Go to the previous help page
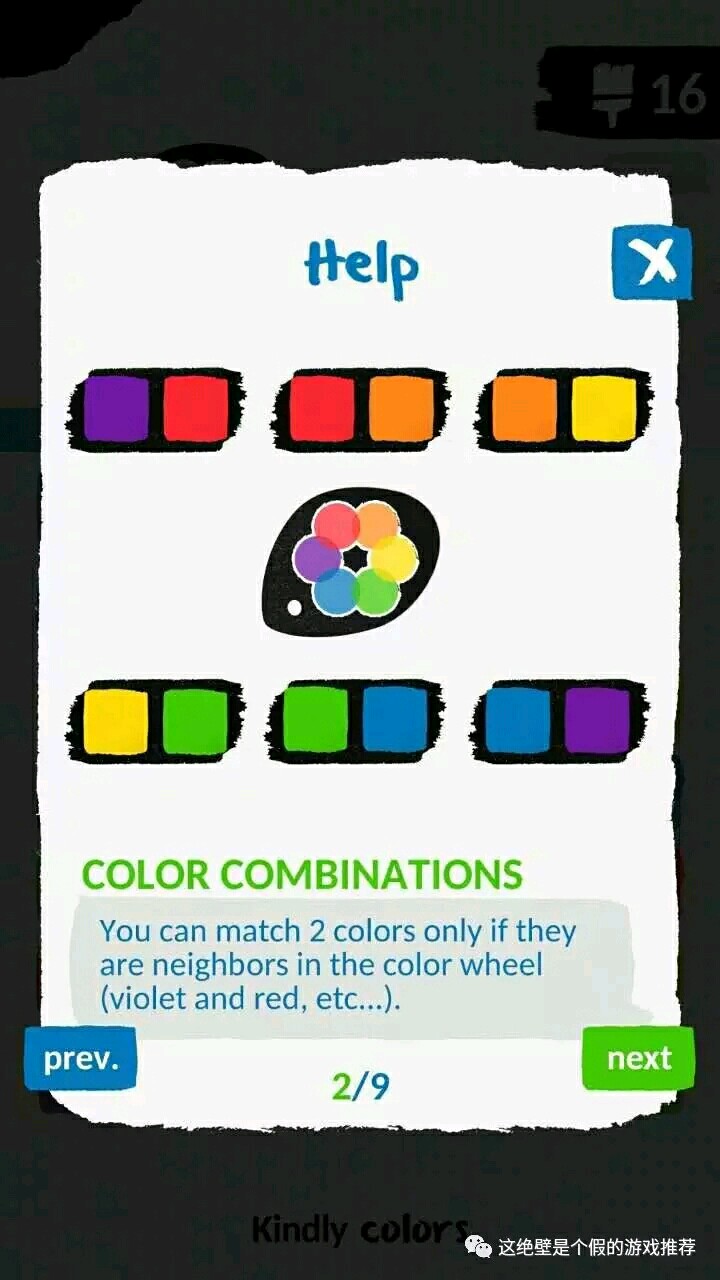Image resolution: width=720 pixels, height=1280 pixels. tap(80, 1058)
